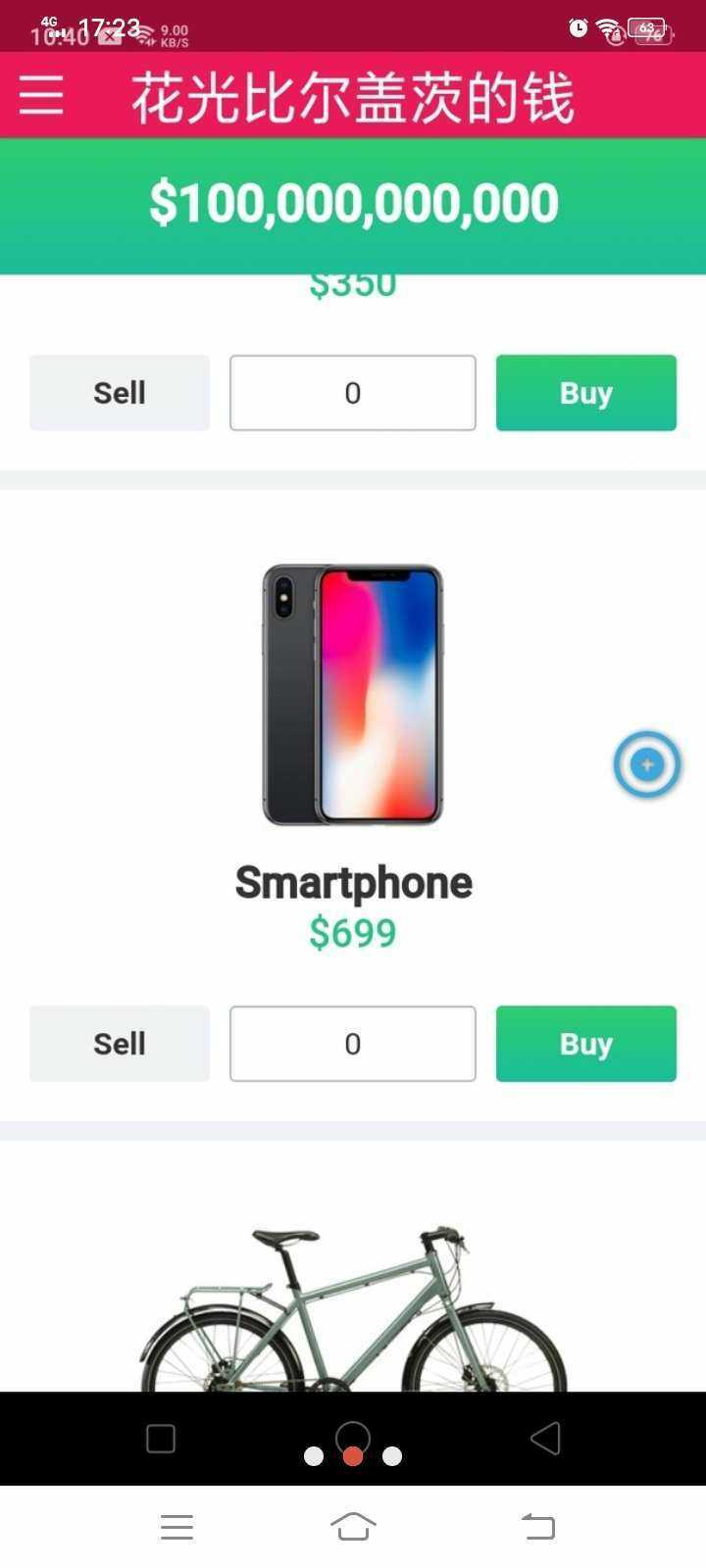The width and height of the screenshot is (706, 1568).
Task: Edit quantity field for the $350 item
Action: pos(352,393)
